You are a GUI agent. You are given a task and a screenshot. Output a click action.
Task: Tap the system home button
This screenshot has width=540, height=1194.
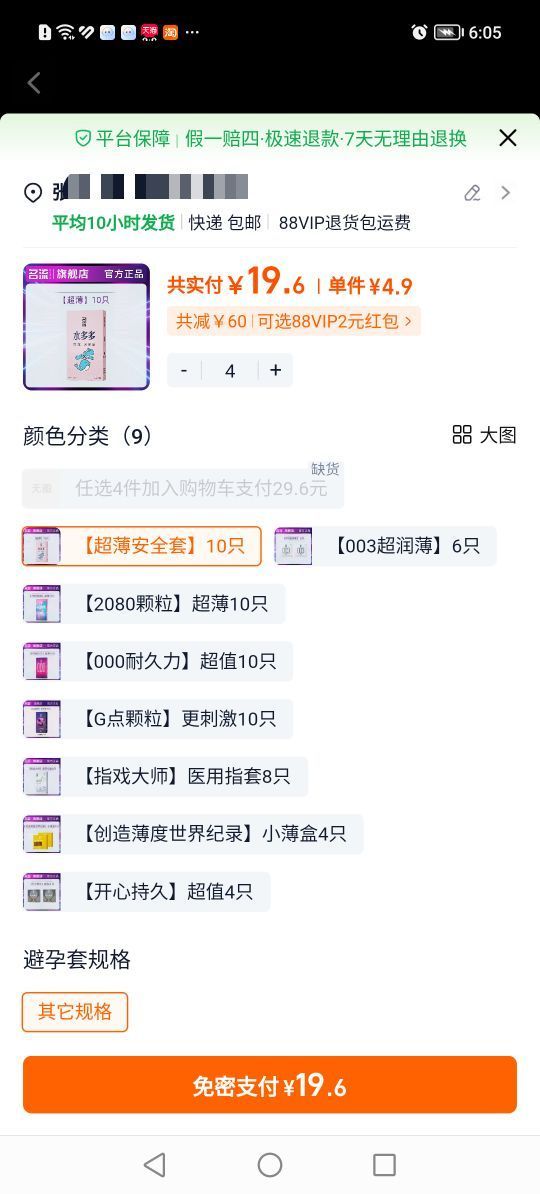(x=270, y=1164)
